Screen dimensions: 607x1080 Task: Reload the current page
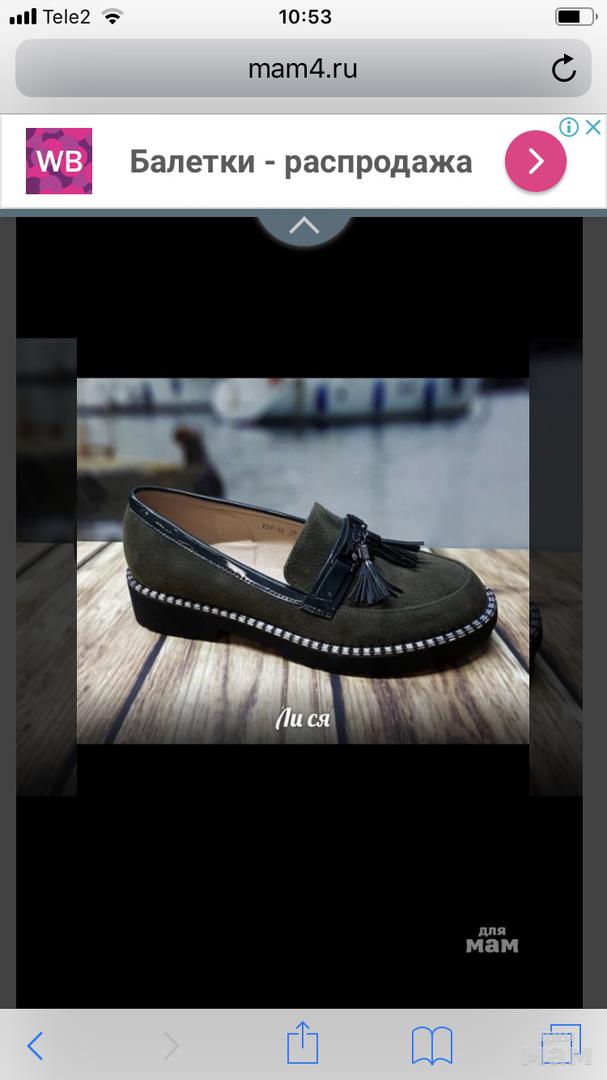click(x=563, y=69)
